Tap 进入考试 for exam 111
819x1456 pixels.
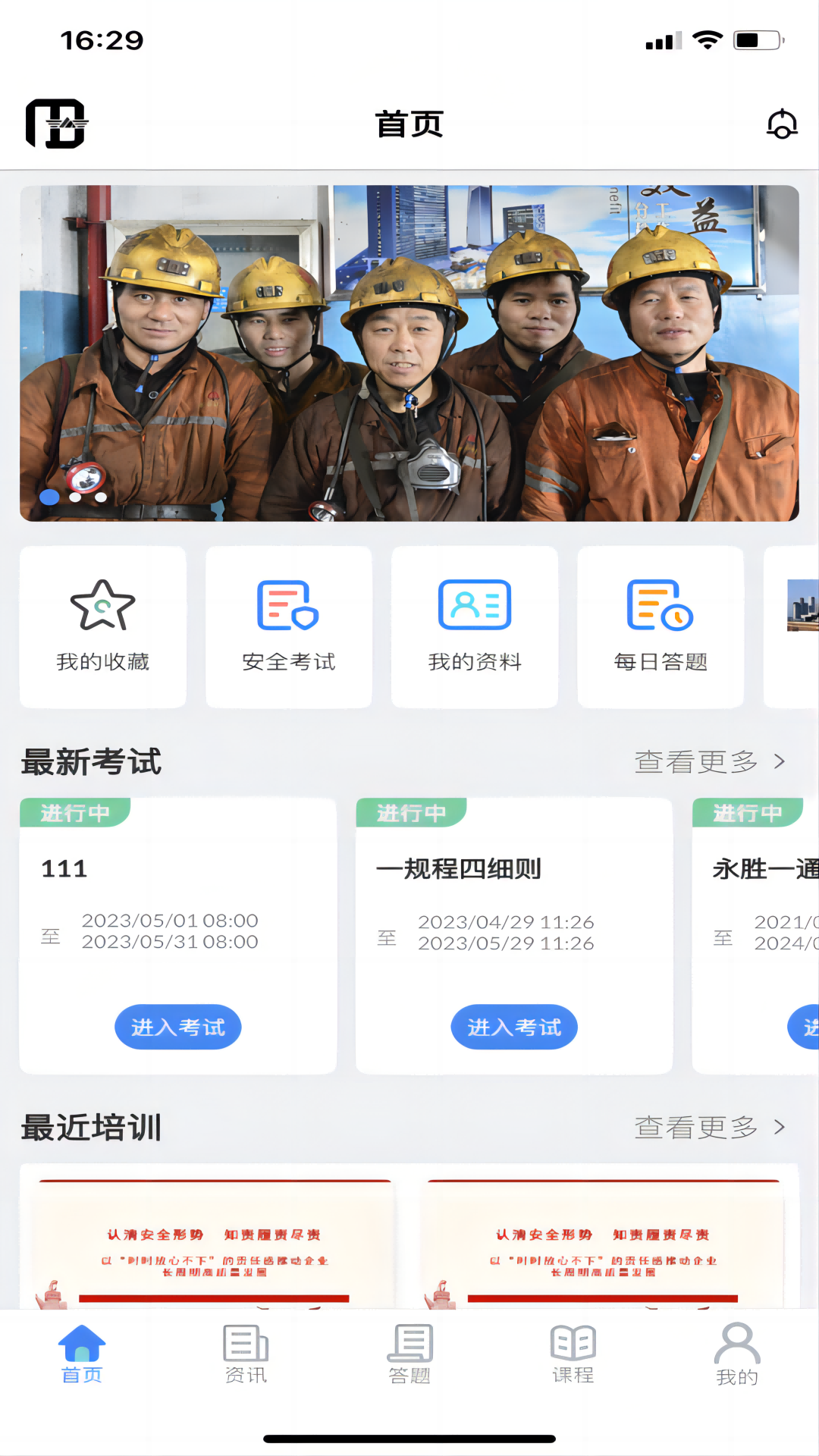click(x=178, y=1028)
